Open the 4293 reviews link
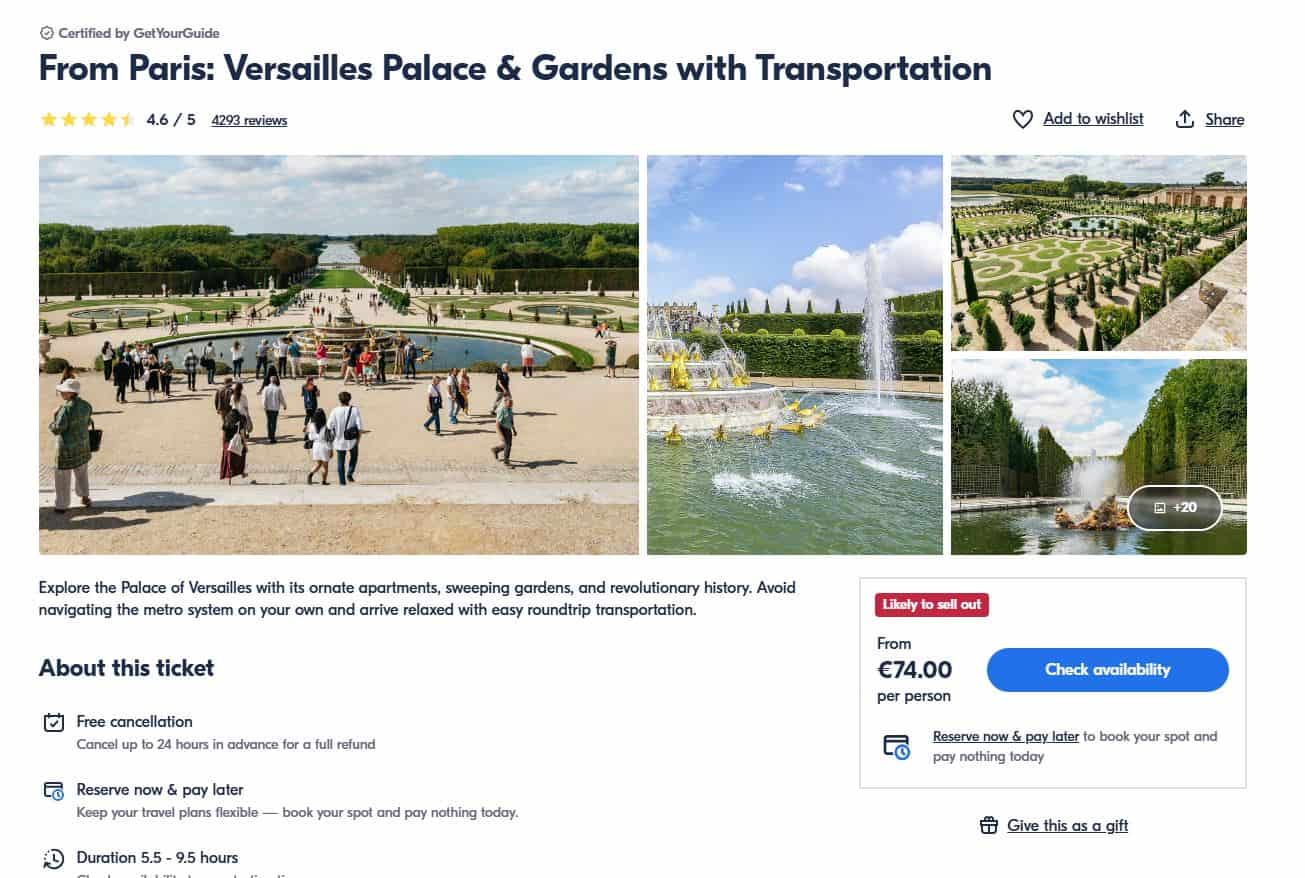The width and height of the screenshot is (1305, 878). point(249,120)
